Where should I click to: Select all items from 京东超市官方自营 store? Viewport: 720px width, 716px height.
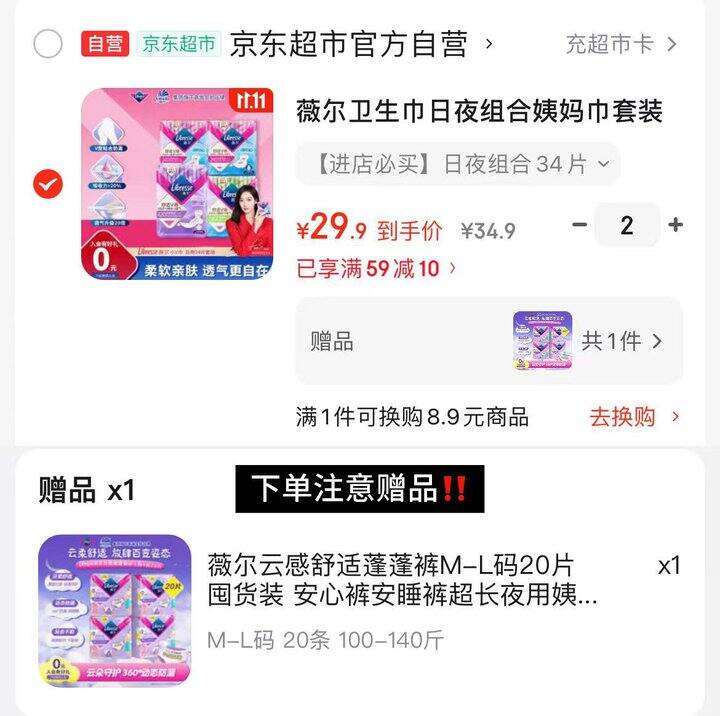click(48, 44)
